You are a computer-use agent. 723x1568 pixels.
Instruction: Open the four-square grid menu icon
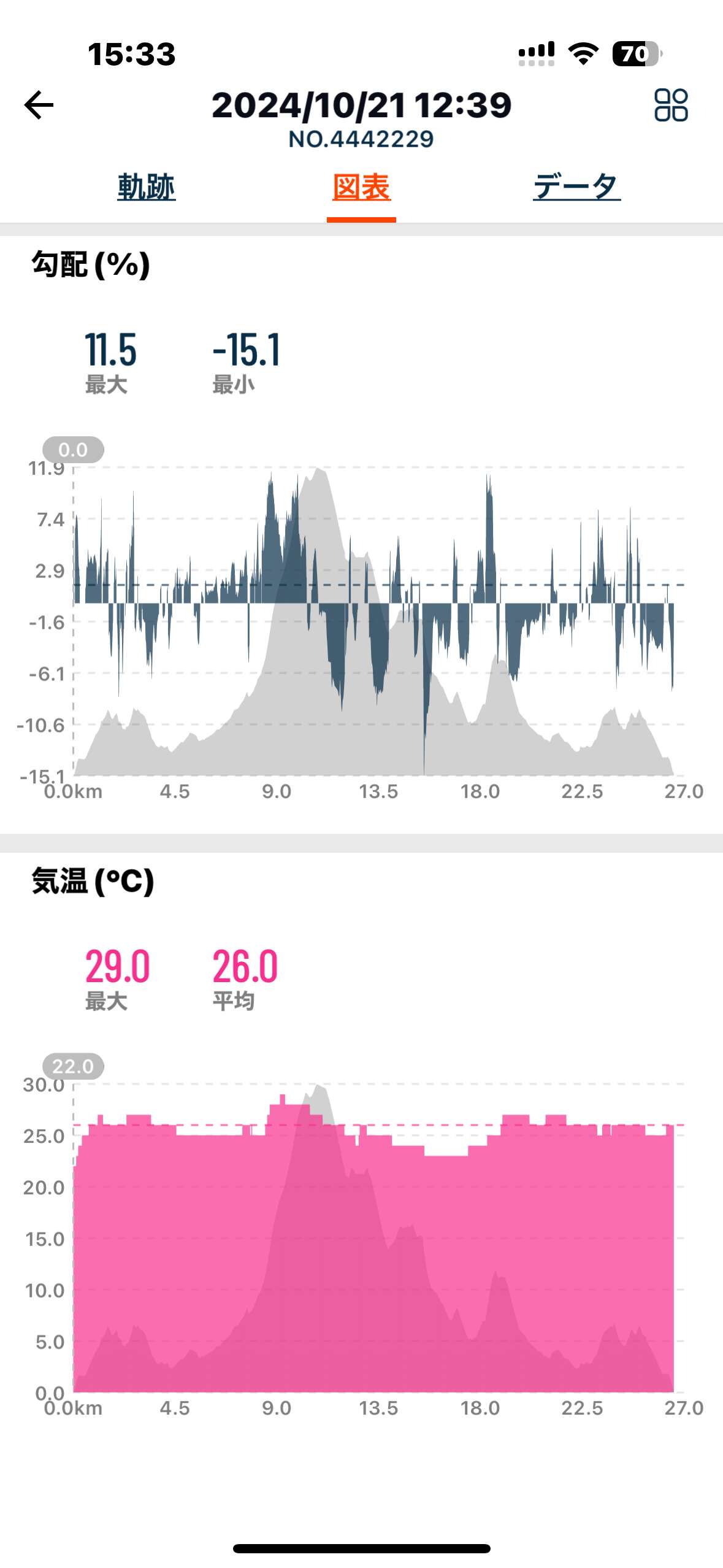[671, 105]
